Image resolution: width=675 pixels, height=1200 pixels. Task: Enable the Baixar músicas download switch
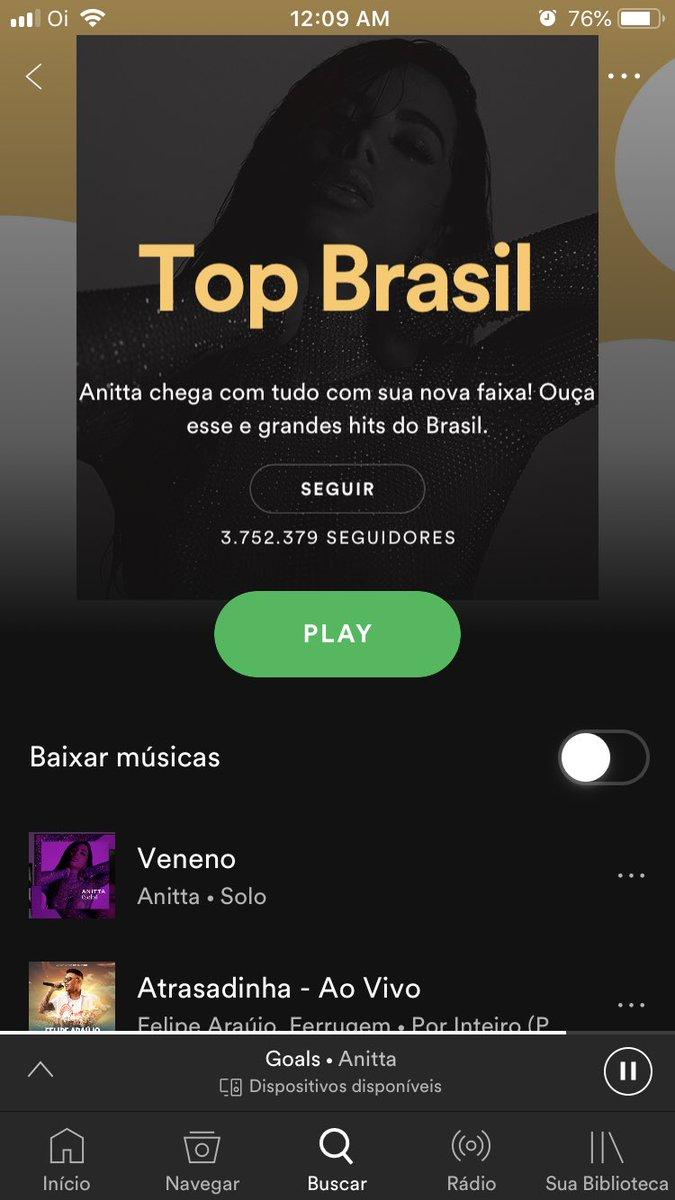coord(603,757)
